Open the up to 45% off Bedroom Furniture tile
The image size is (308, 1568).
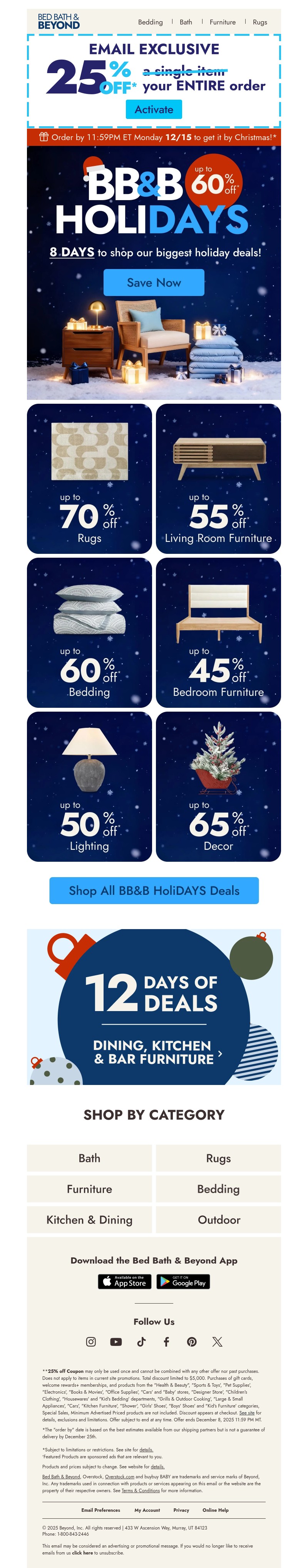218,632
